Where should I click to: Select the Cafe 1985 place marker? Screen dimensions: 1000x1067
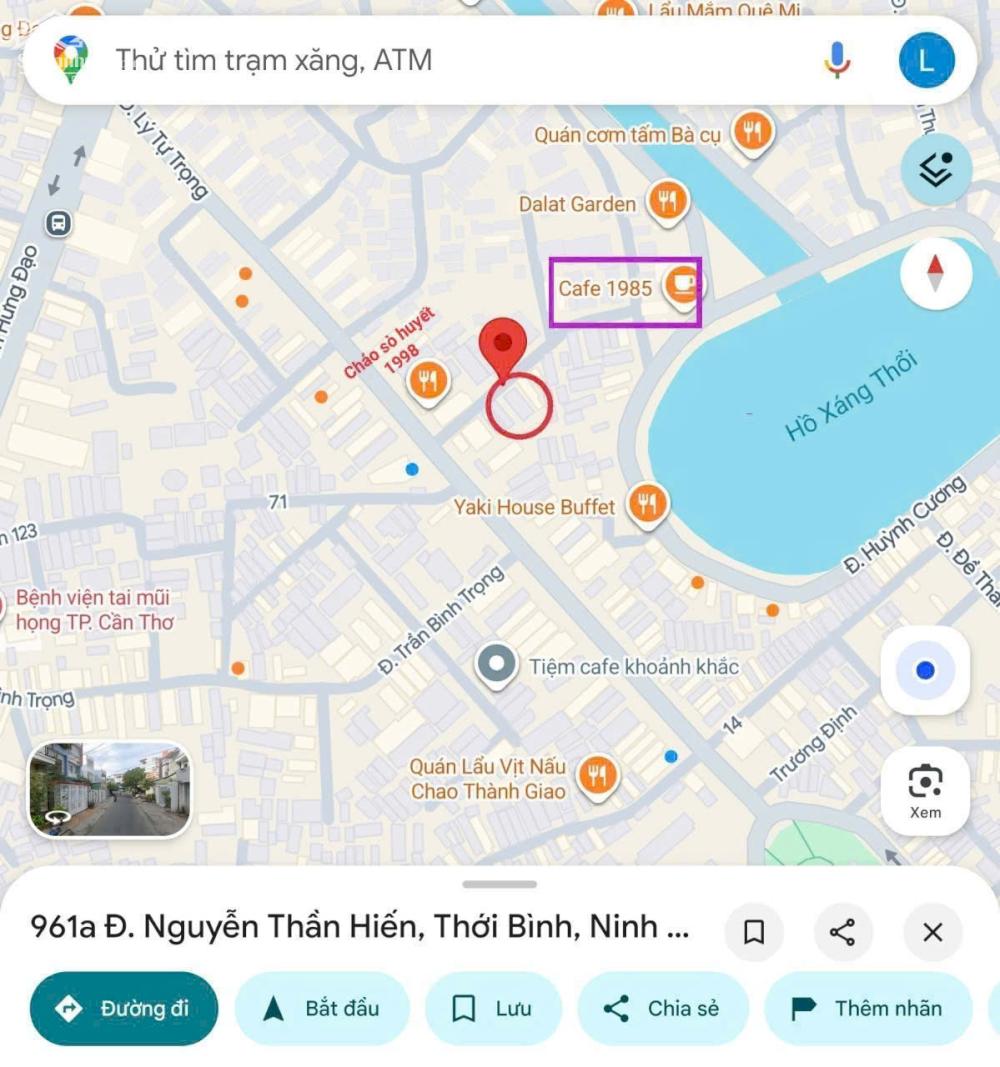click(683, 286)
